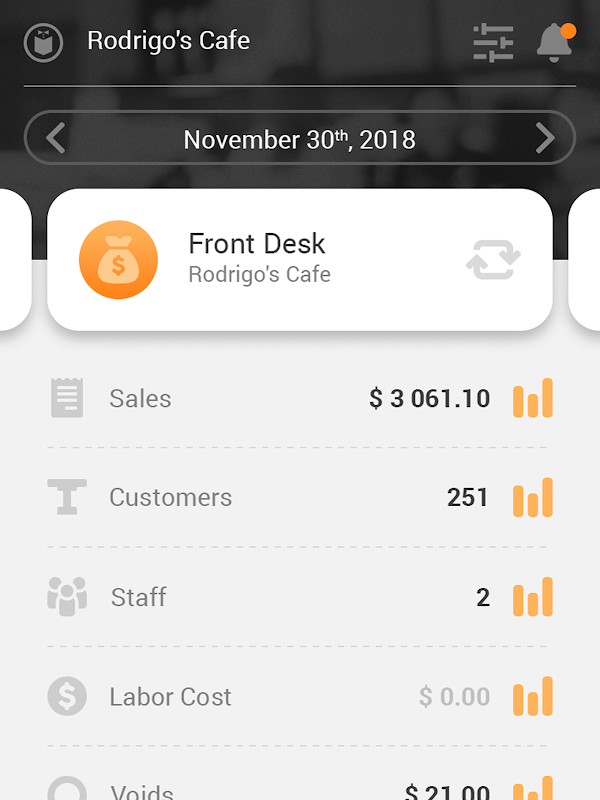Open the filter settings sliders icon

pyautogui.click(x=493, y=43)
